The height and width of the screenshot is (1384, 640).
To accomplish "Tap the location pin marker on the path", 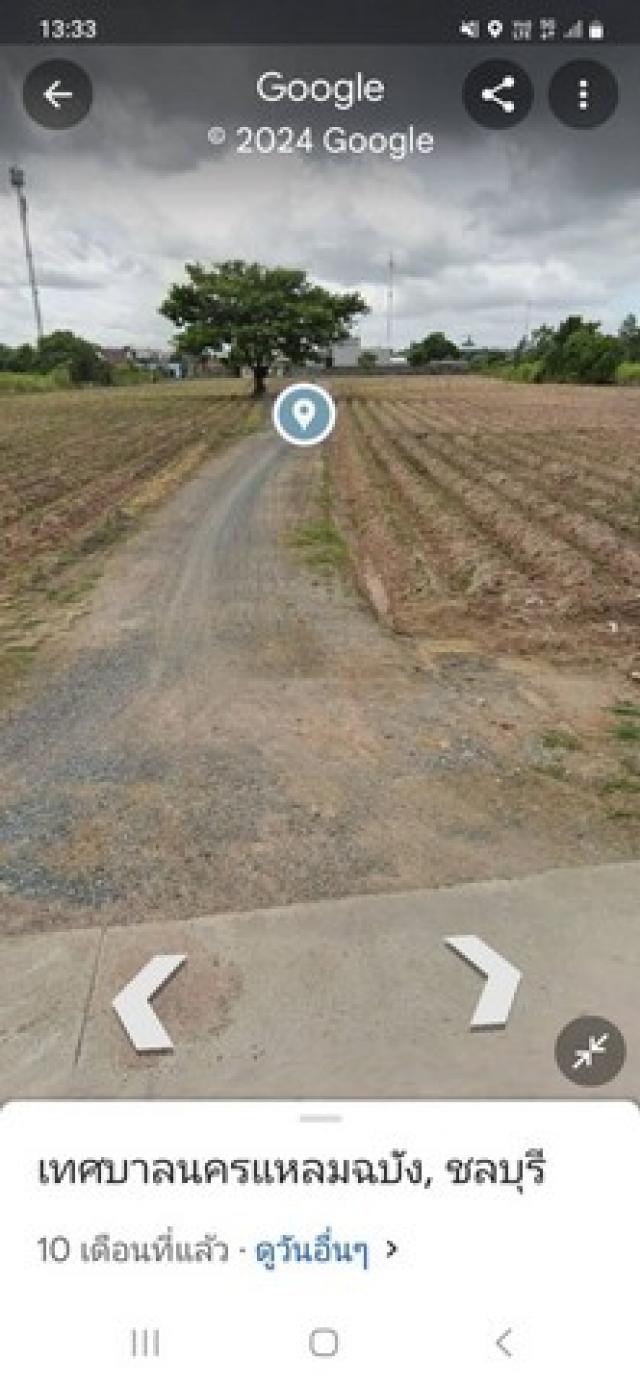I will coord(304,414).
